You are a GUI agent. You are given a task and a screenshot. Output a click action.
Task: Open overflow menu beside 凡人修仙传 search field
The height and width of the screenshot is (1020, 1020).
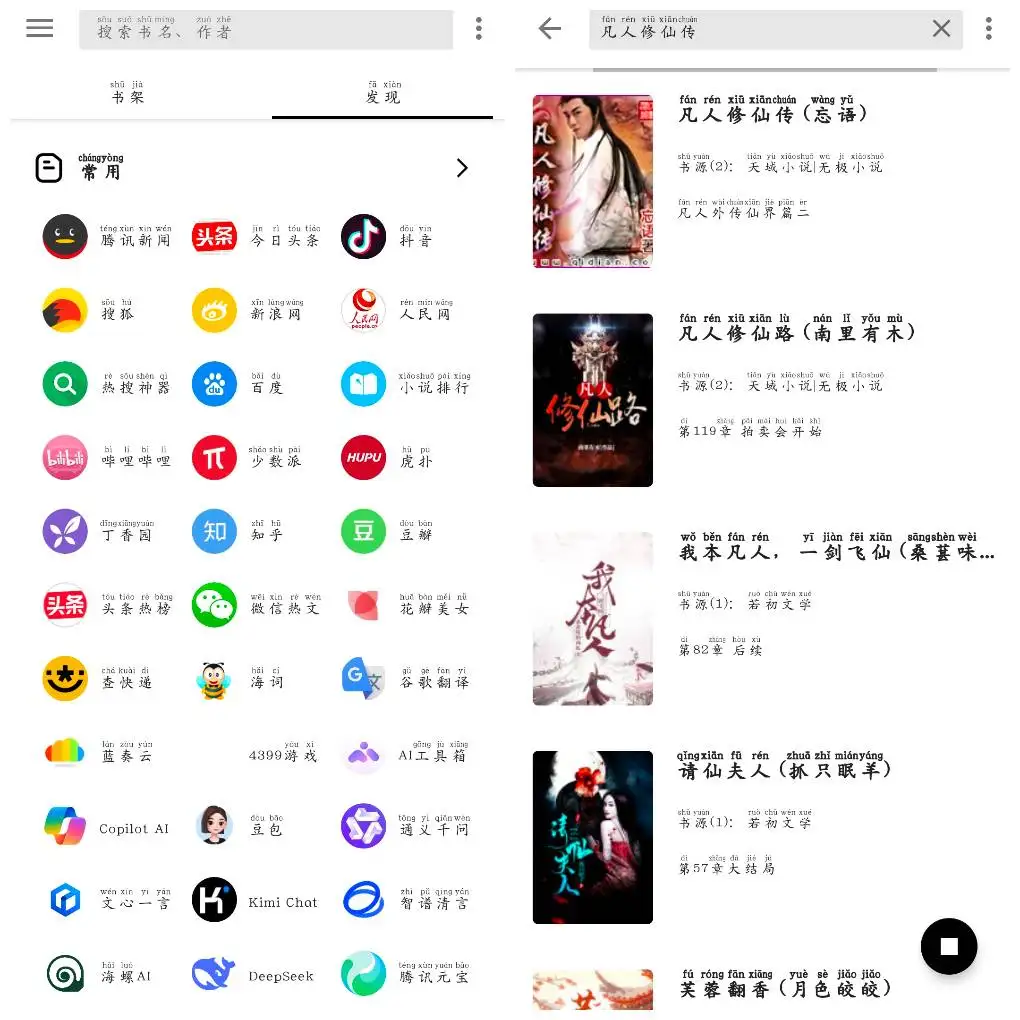tap(989, 29)
